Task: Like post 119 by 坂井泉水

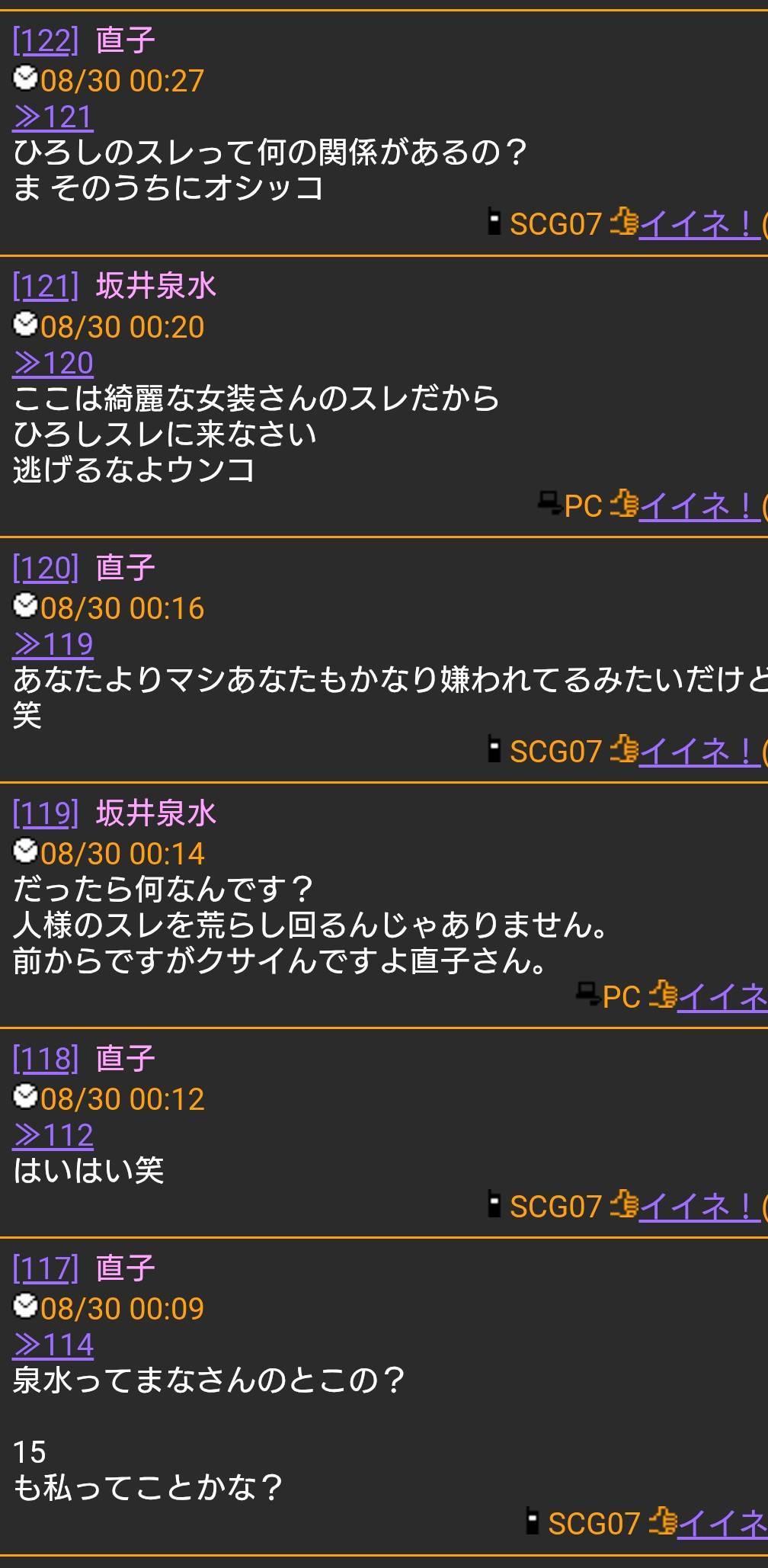Action: point(722,997)
